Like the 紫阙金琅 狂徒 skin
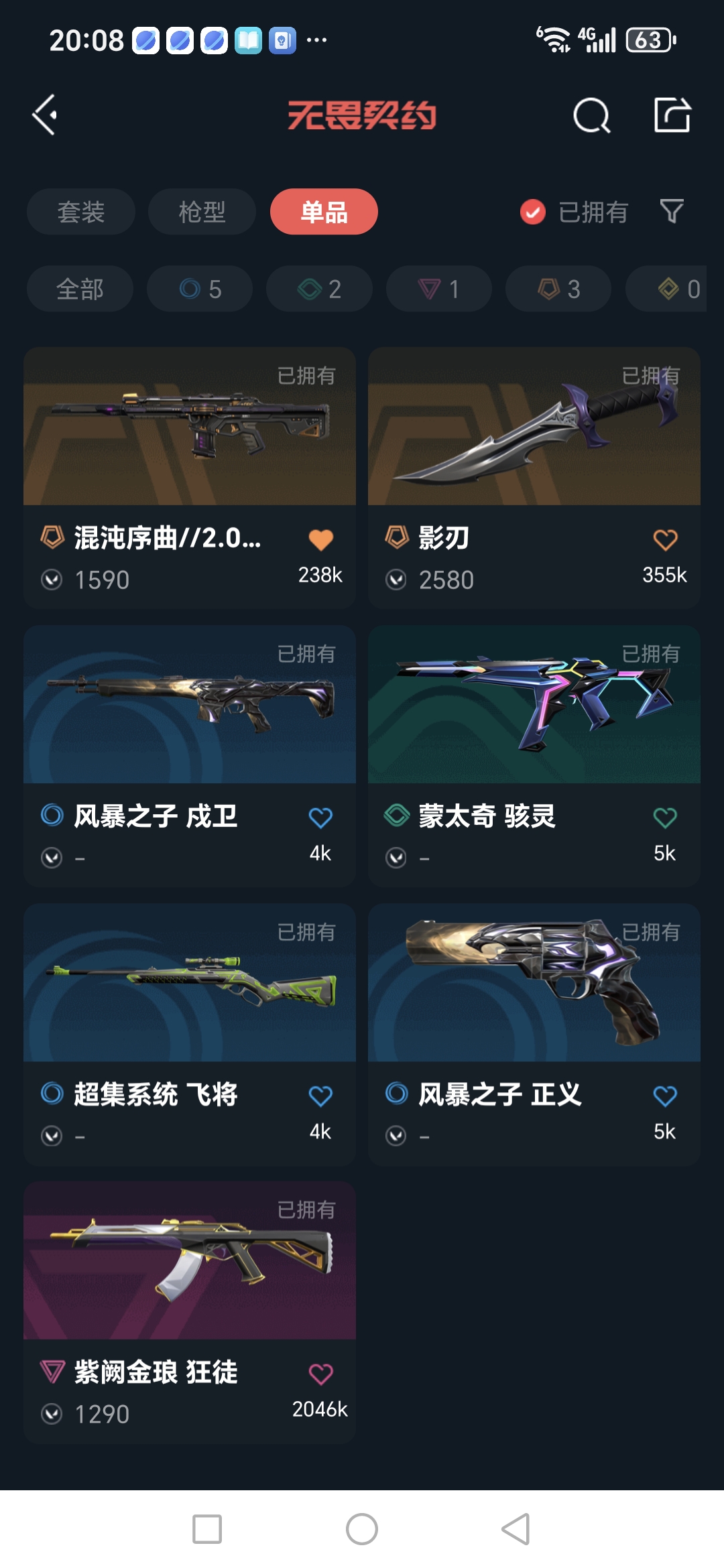Screen dimensions: 724x1568 pyautogui.click(x=320, y=1374)
